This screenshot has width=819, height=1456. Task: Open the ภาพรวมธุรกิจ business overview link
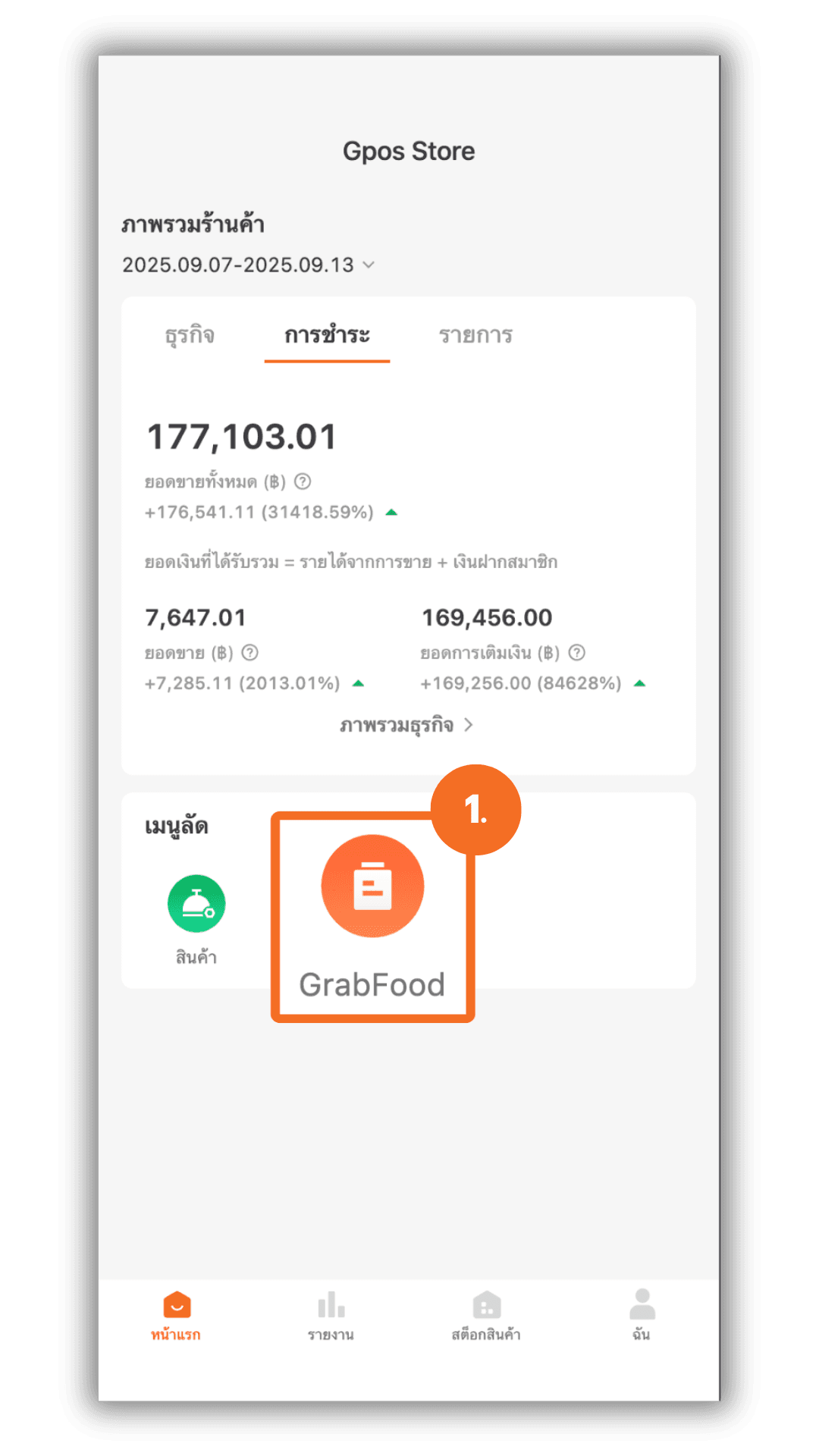pyautogui.click(x=406, y=726)
